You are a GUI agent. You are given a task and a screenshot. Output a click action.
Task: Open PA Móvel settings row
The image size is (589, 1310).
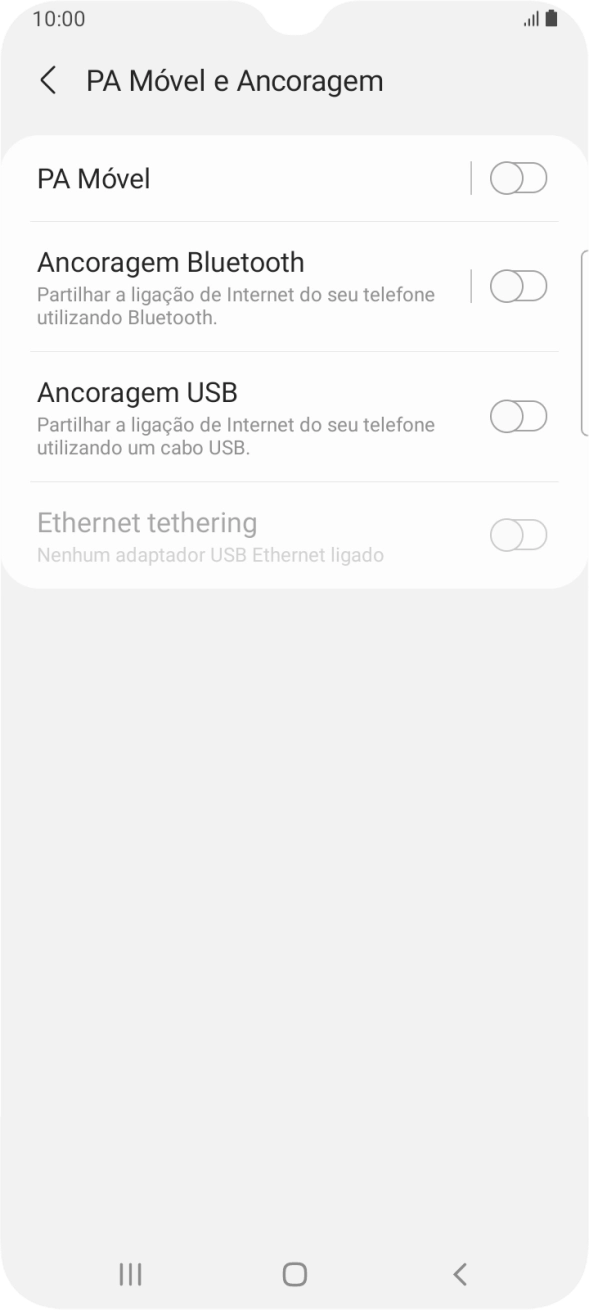(250, 179)
